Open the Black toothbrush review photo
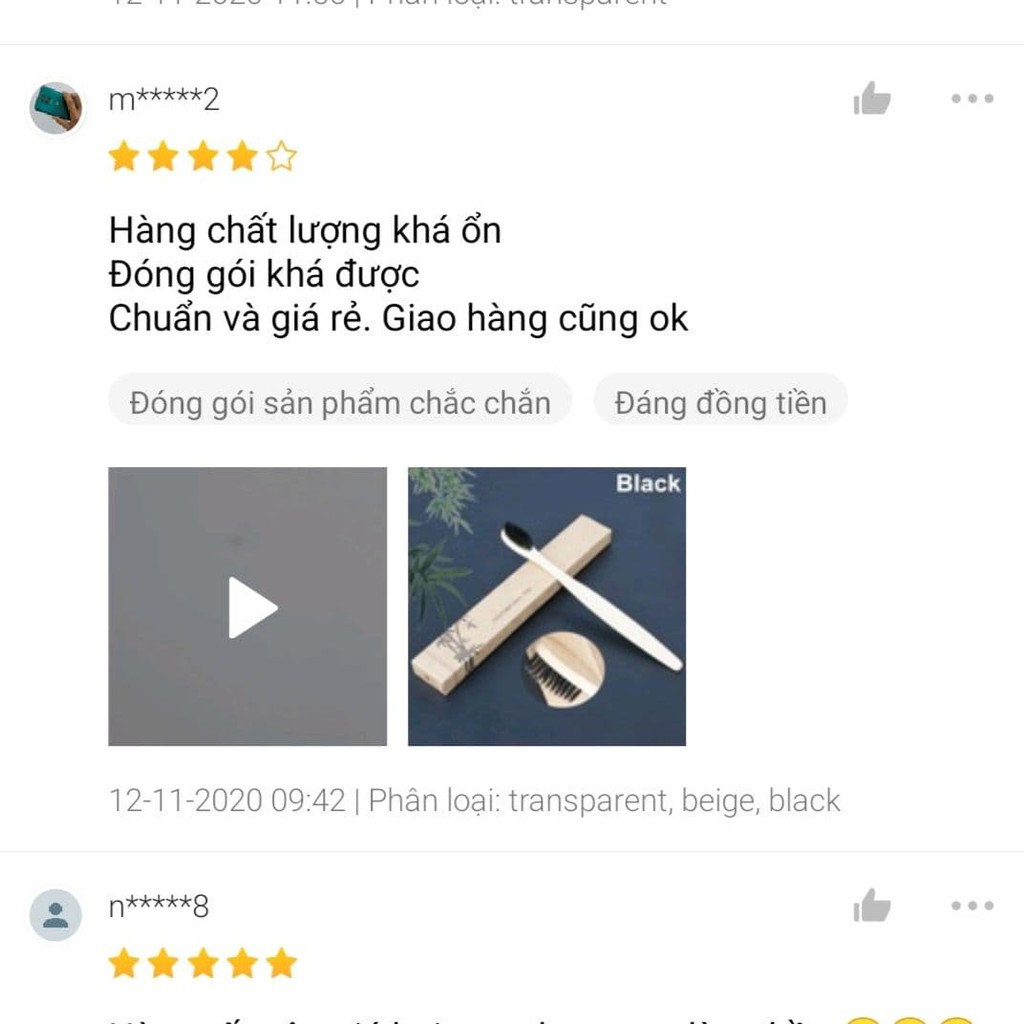The width and height of the screenshot is (1024, 1024). click(x=547, y=606)
